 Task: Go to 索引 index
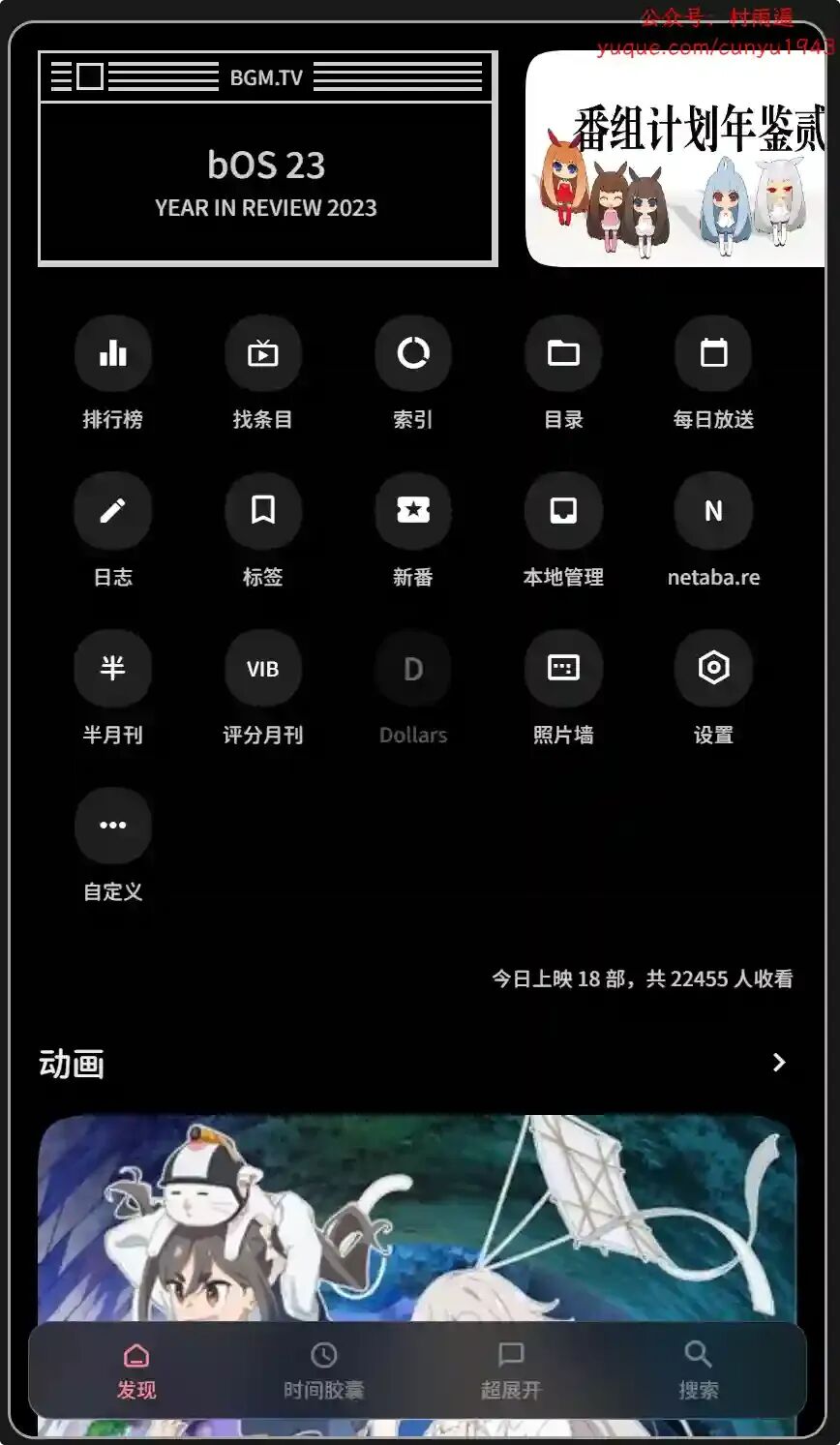(413, 354)
